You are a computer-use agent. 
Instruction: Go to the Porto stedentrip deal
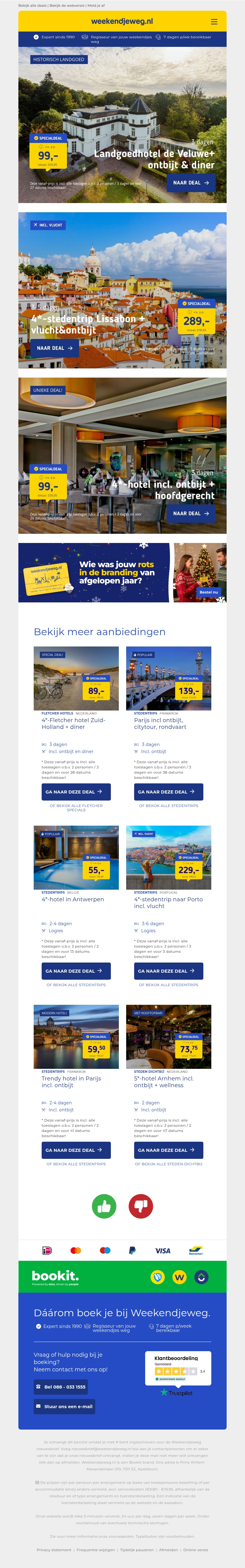[168, 971]
